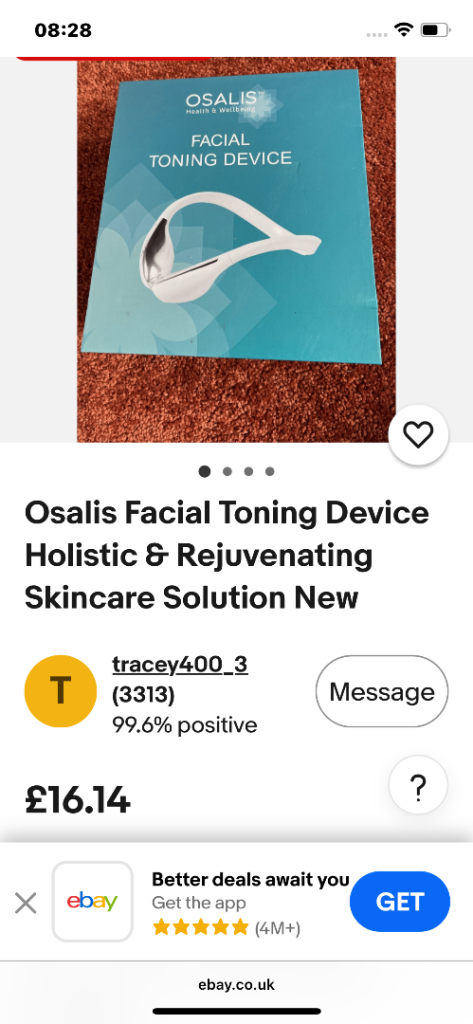Screen dimensions: 473x1024
Task: Open the Osalis product photo
Action: (236, 249)
